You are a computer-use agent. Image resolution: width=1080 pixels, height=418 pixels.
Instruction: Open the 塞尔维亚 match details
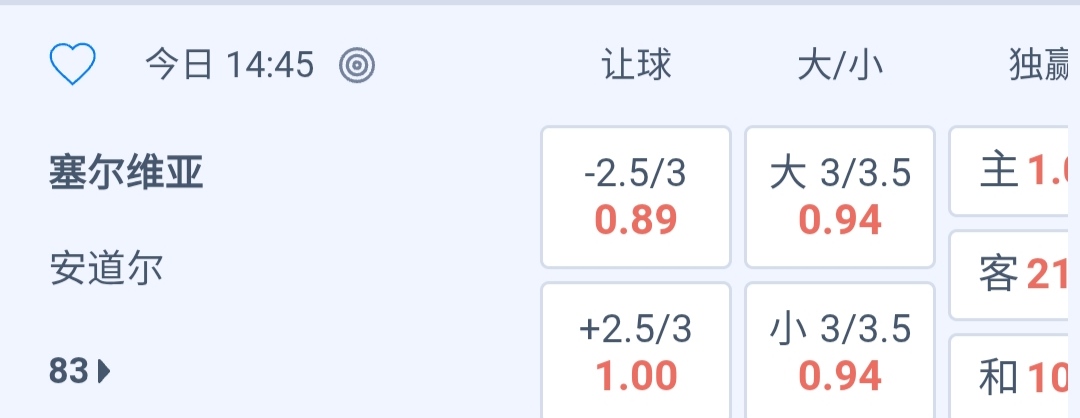[126, 174]
